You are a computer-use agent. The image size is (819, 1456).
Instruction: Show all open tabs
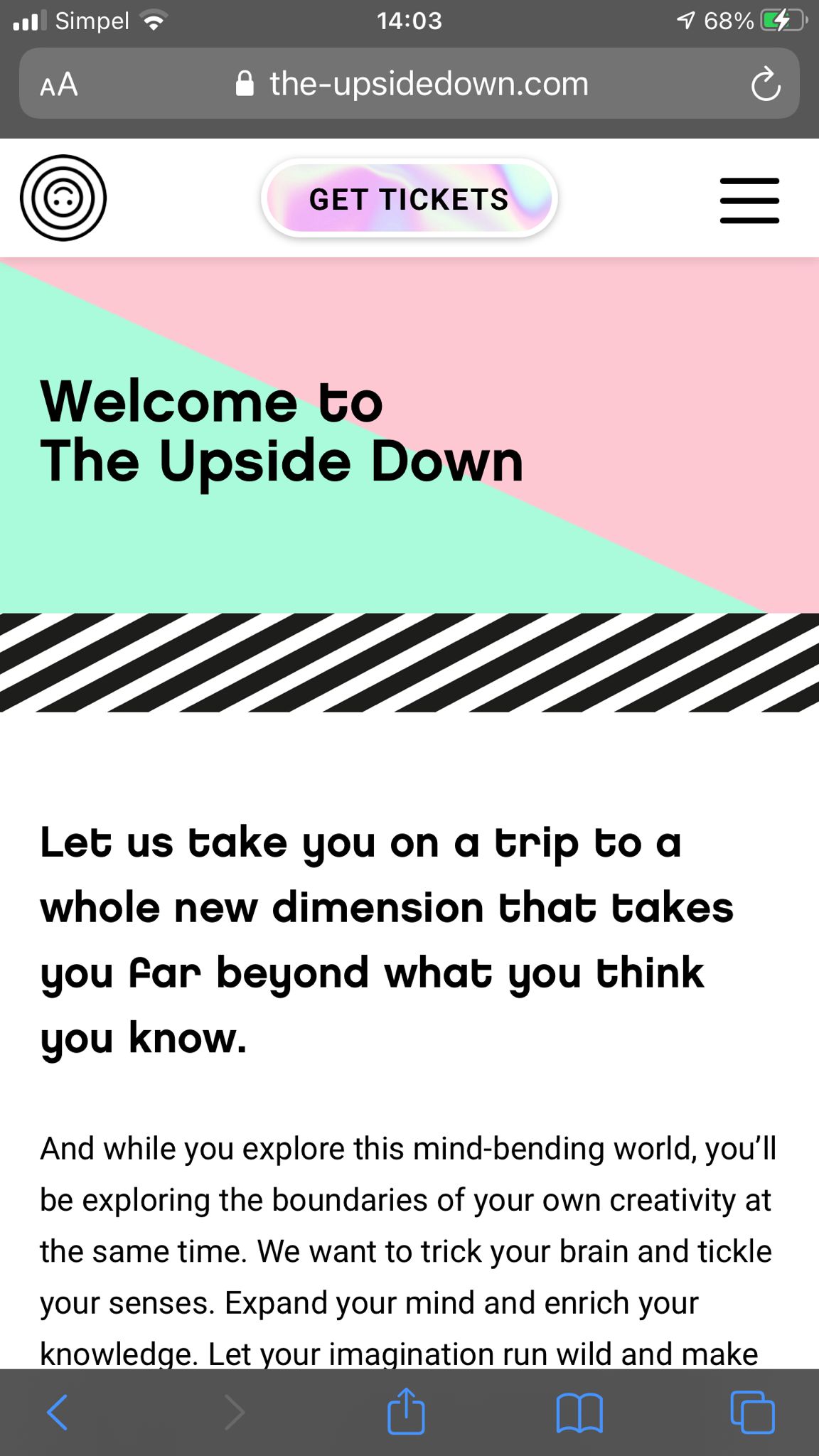pyautogui.click(x=752, y=1411)
